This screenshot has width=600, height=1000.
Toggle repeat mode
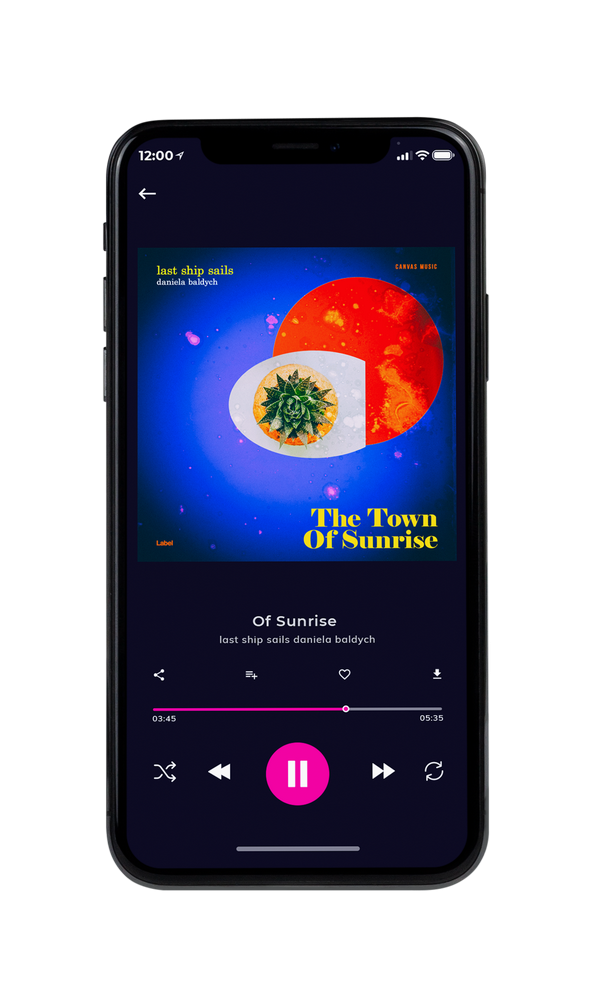click(x=434, y=771)
